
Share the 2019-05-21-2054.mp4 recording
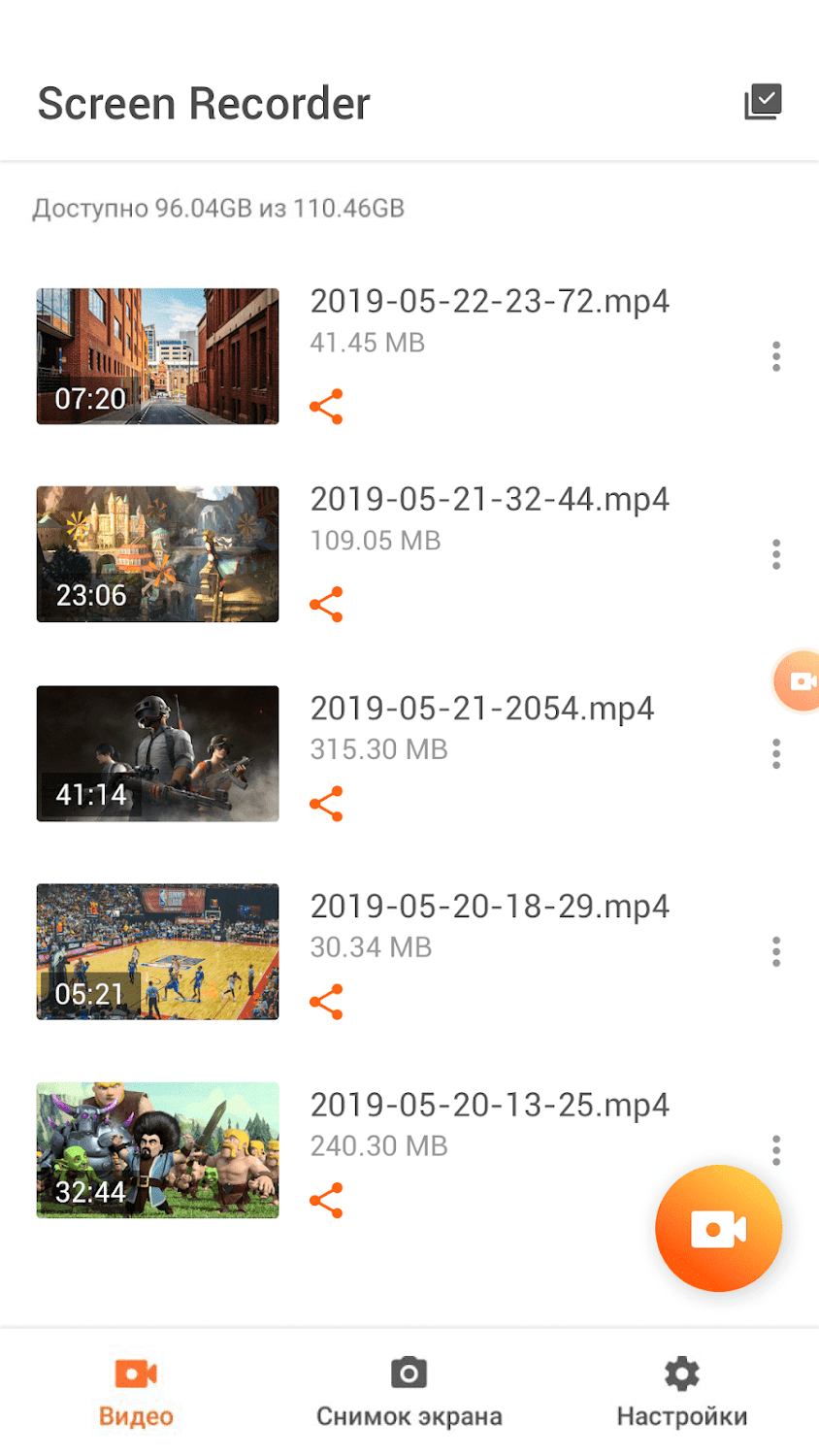(326, 804)
